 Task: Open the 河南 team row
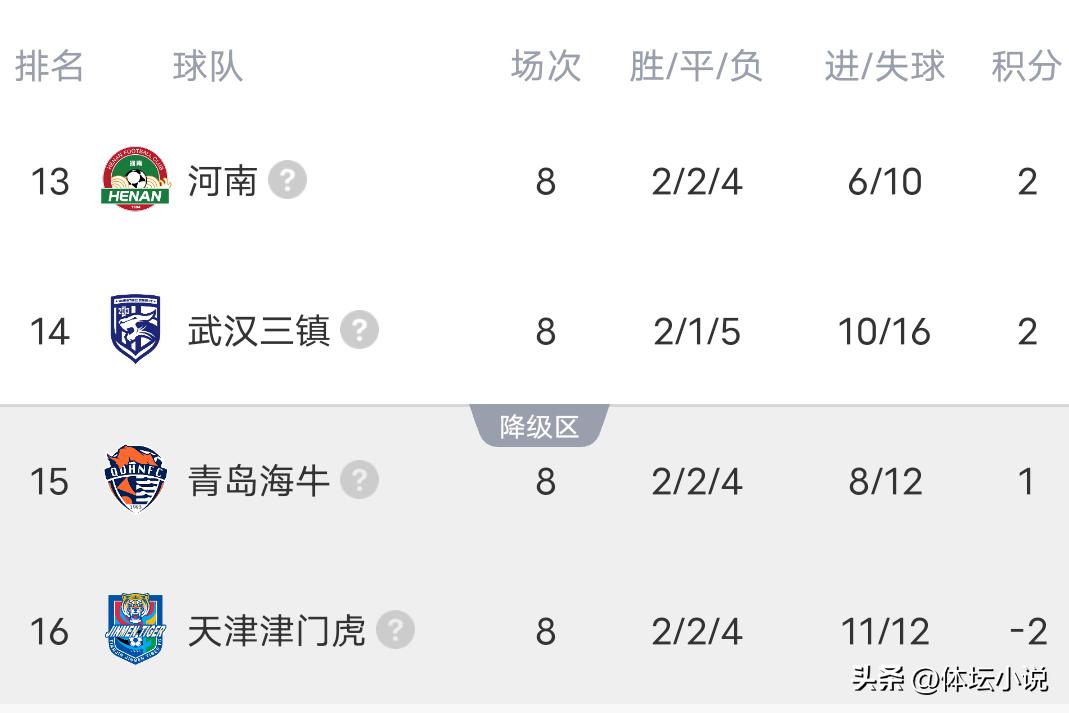pos(222,181)
